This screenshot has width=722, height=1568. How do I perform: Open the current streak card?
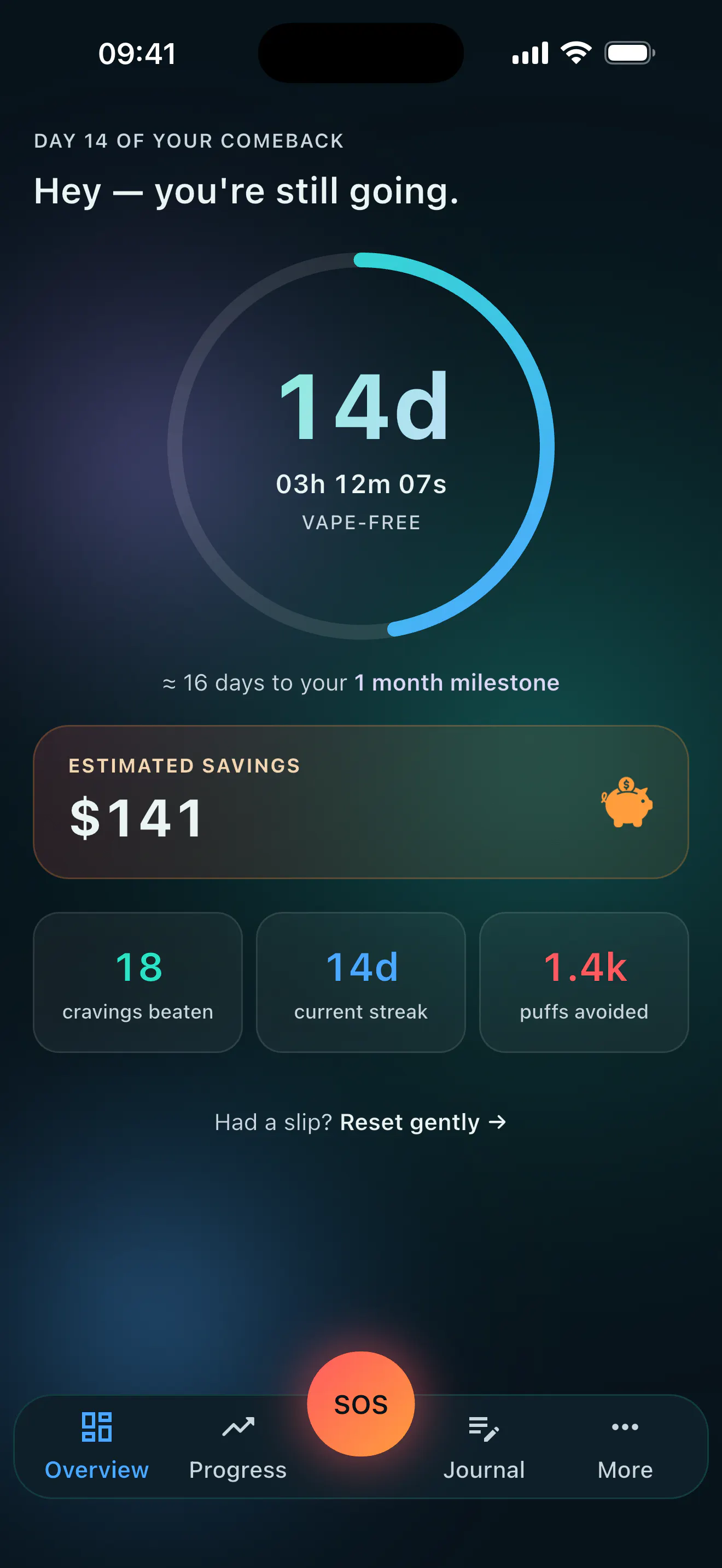pyautogui.click(x=361, y=982)
